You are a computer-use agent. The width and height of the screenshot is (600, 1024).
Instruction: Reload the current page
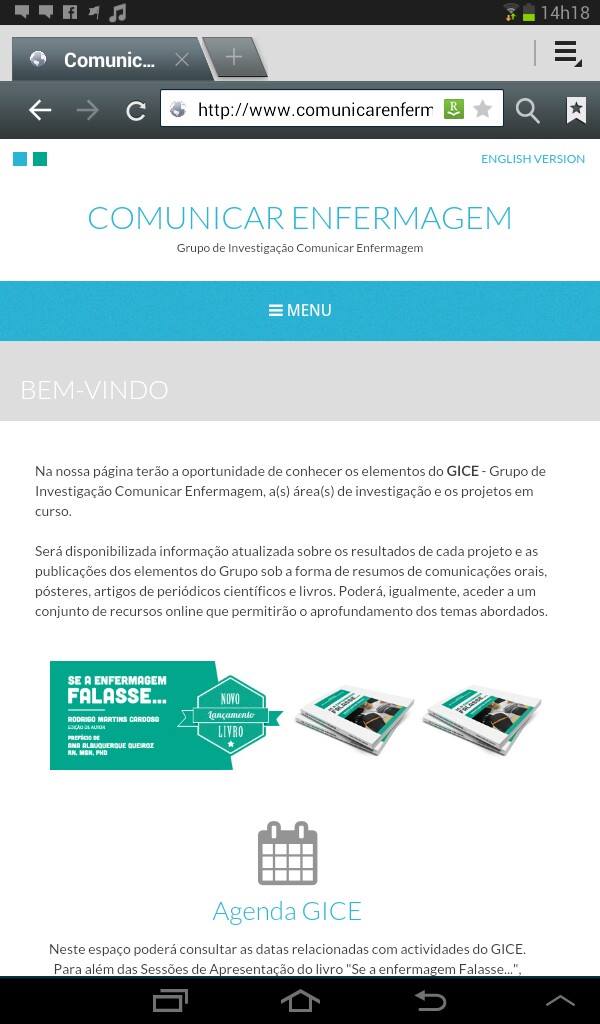point(136,110)
